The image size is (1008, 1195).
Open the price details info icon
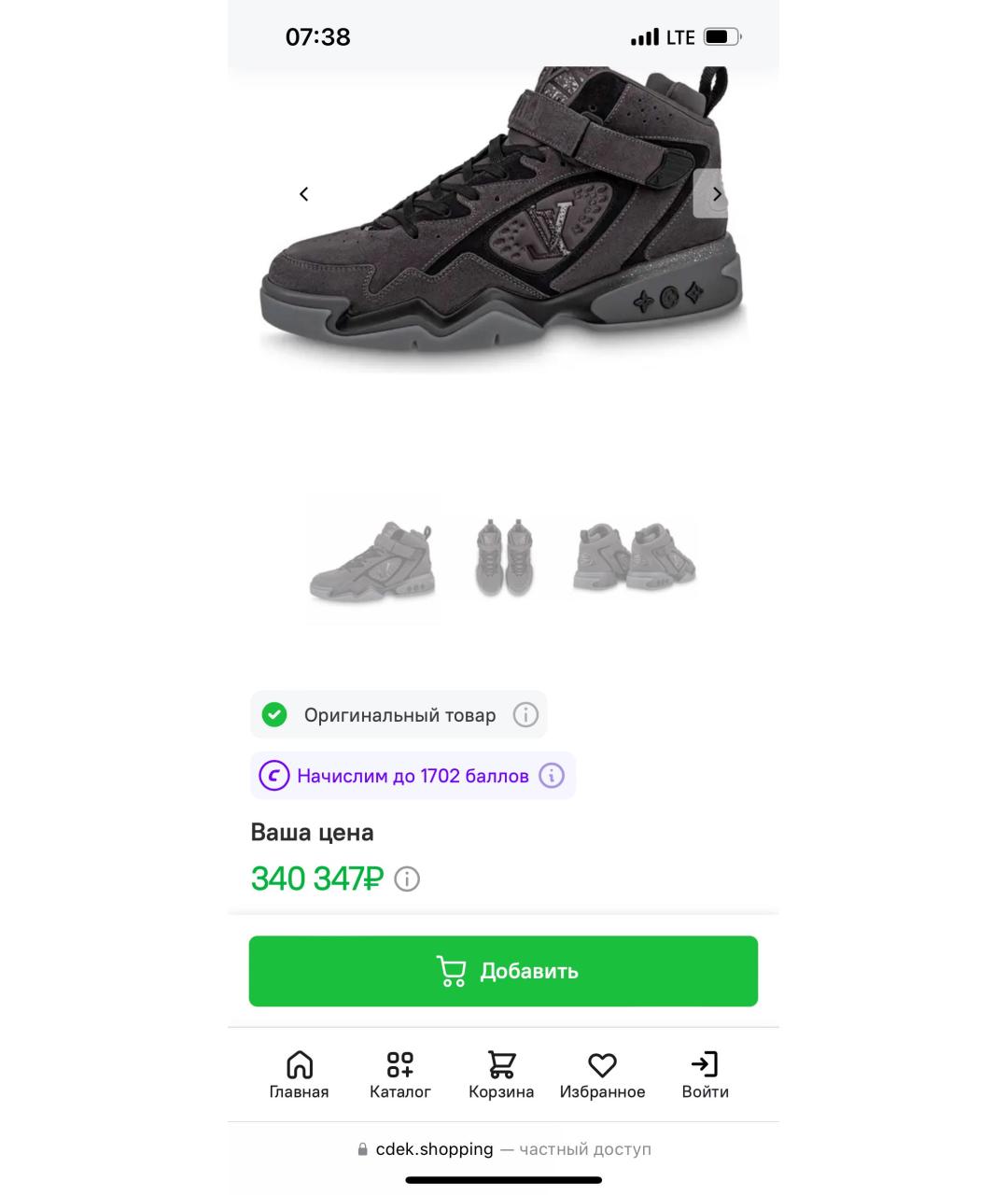coord(407,879)
